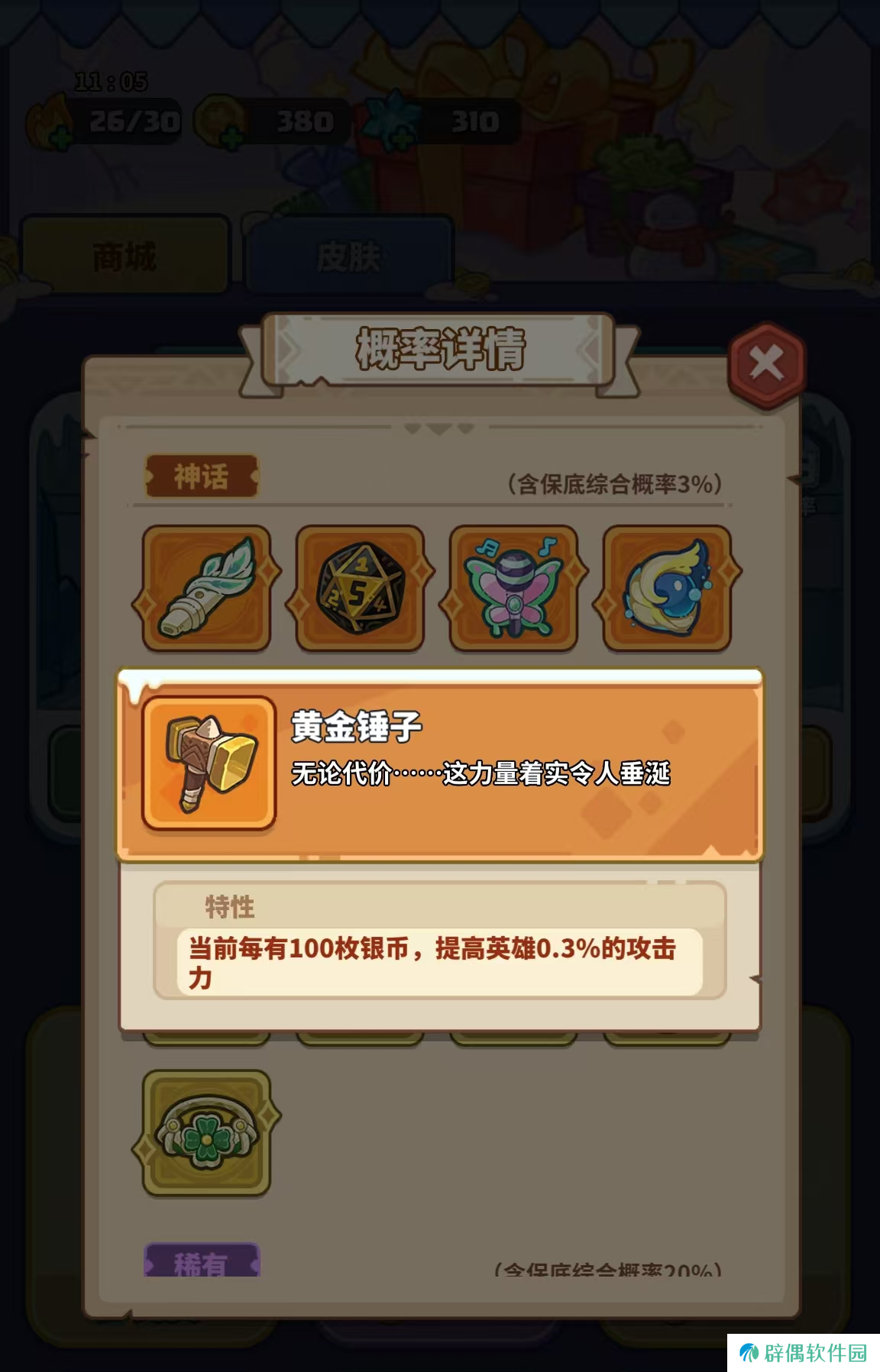Close the 概率详情 probability dialog
The width and height of the screenshot is (880, 1372).
click(x=766, y=363)
